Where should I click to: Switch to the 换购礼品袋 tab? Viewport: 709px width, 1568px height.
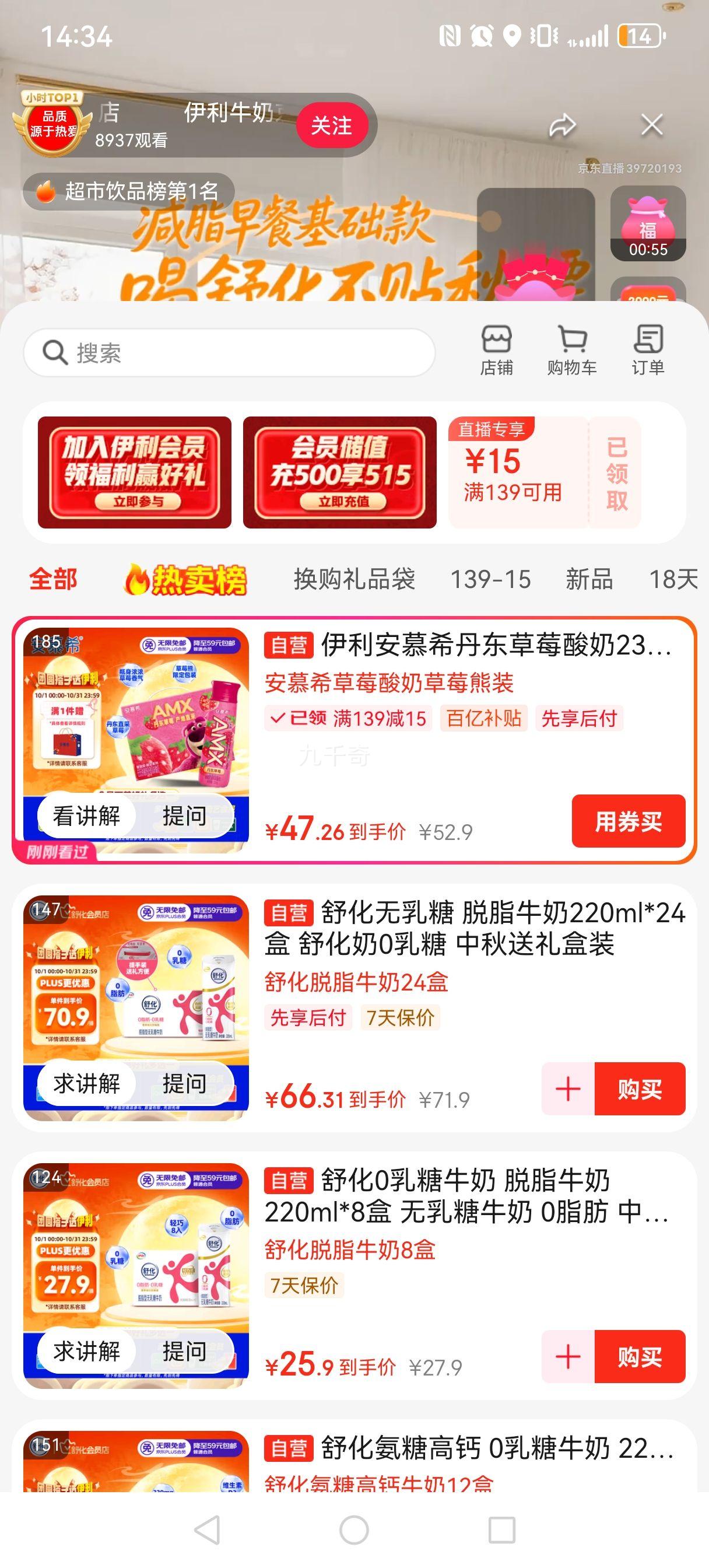pyautogui.click(x=354, y=579)
